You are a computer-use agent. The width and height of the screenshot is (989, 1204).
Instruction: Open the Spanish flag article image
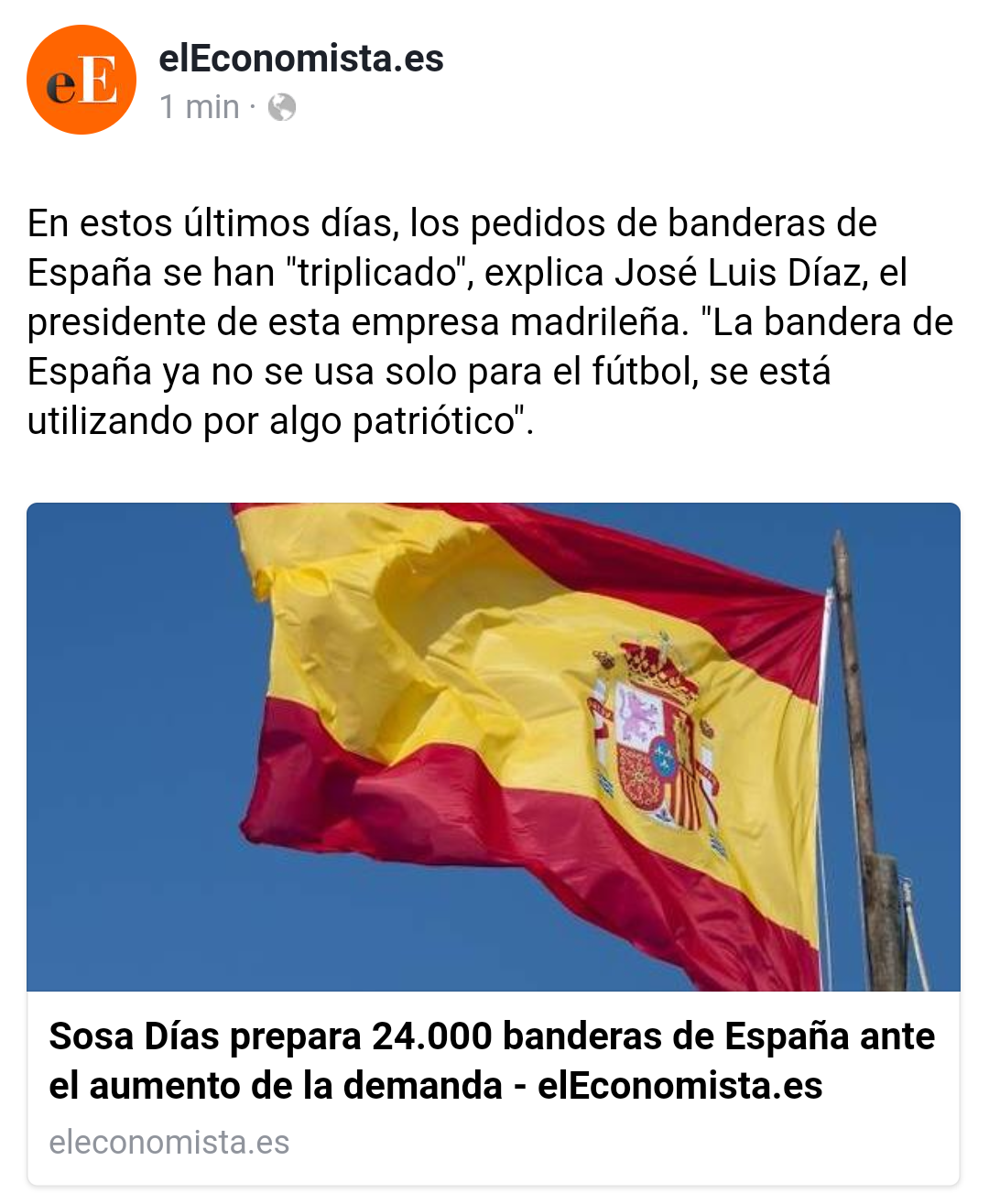click(x=493, y=746)
